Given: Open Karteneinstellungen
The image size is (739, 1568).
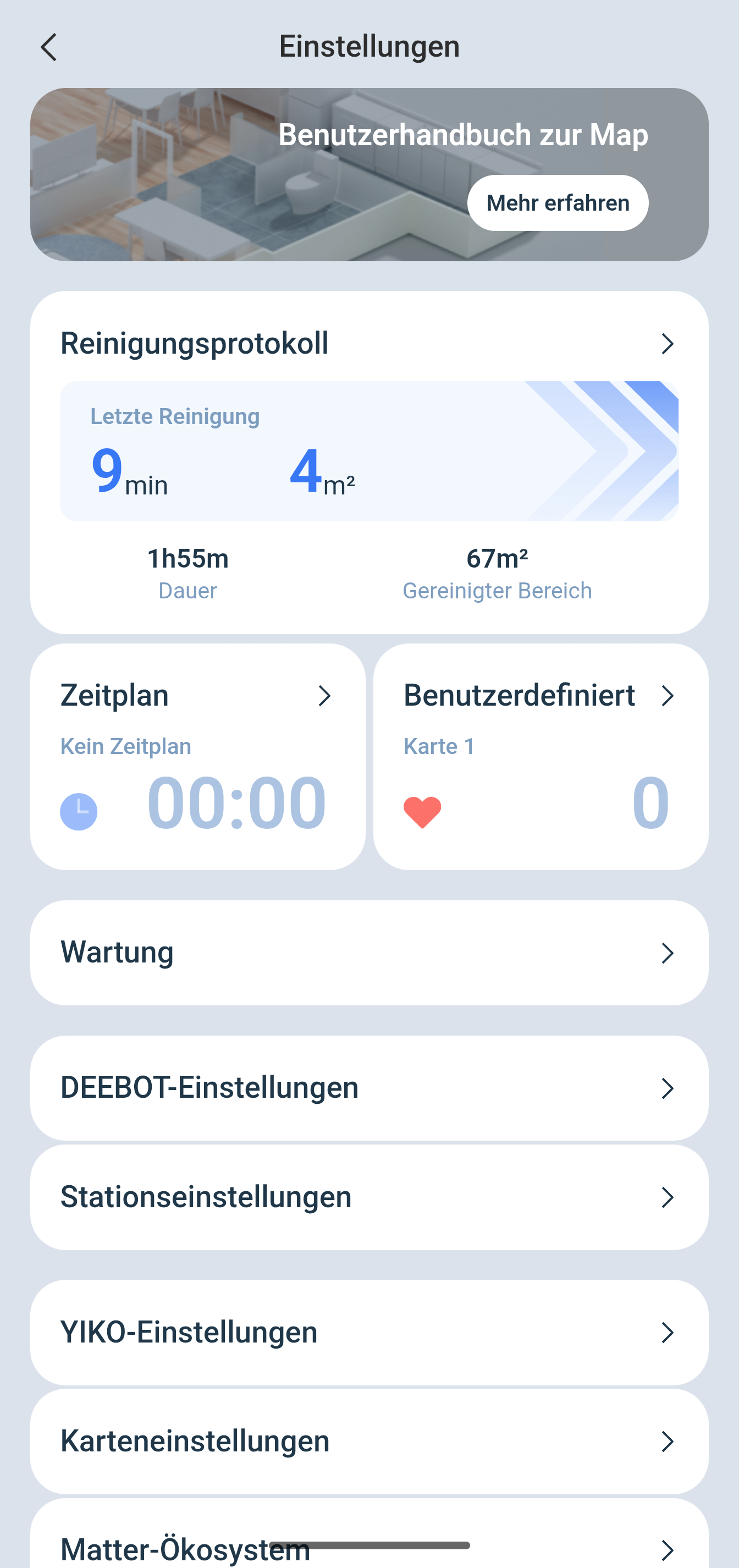Looking at the screenshot, I should (x=369, y=1442).
